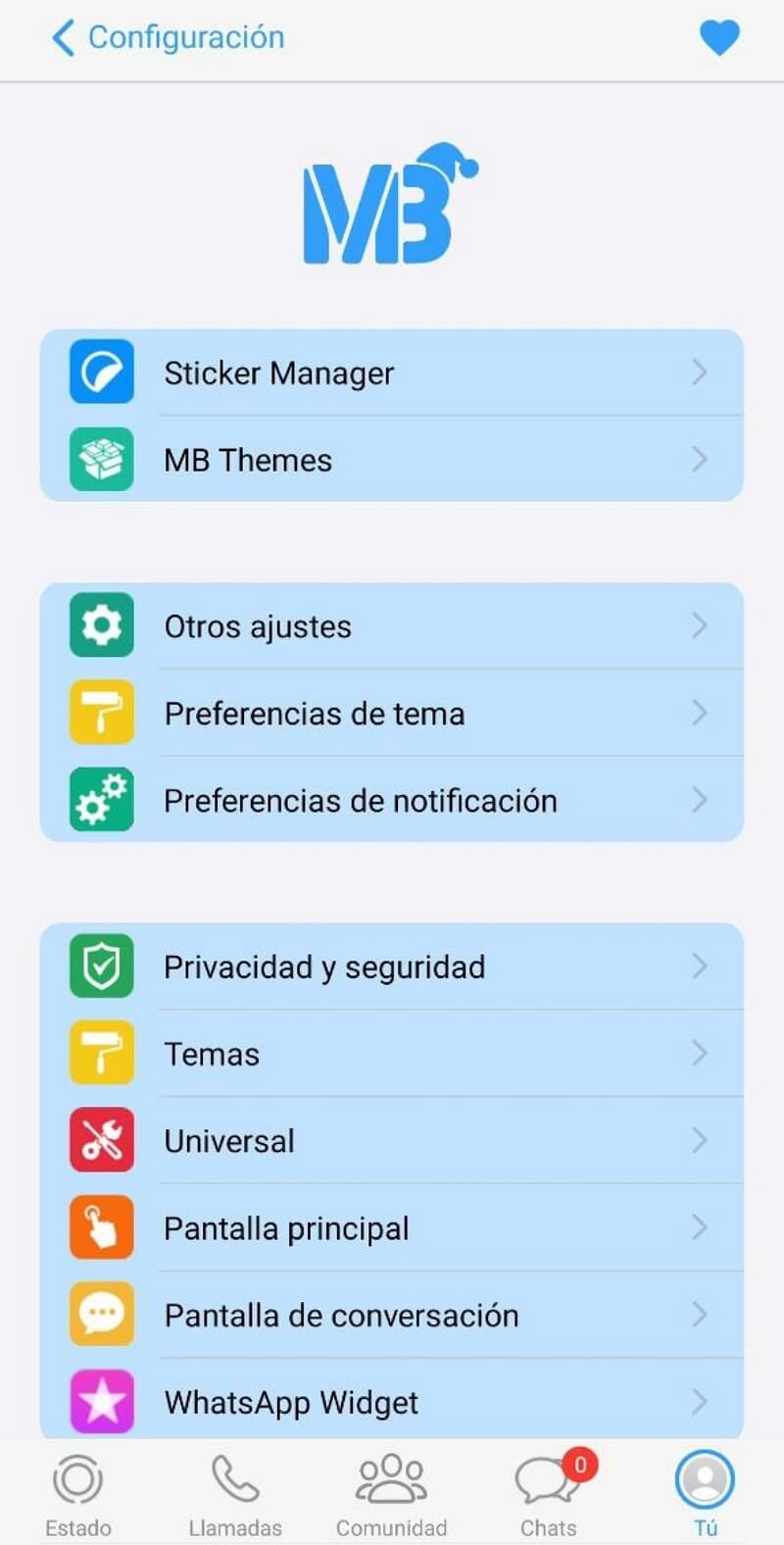Select the Temas yellow paint icon
The image size is (784, 1545).
[101, 1053]
